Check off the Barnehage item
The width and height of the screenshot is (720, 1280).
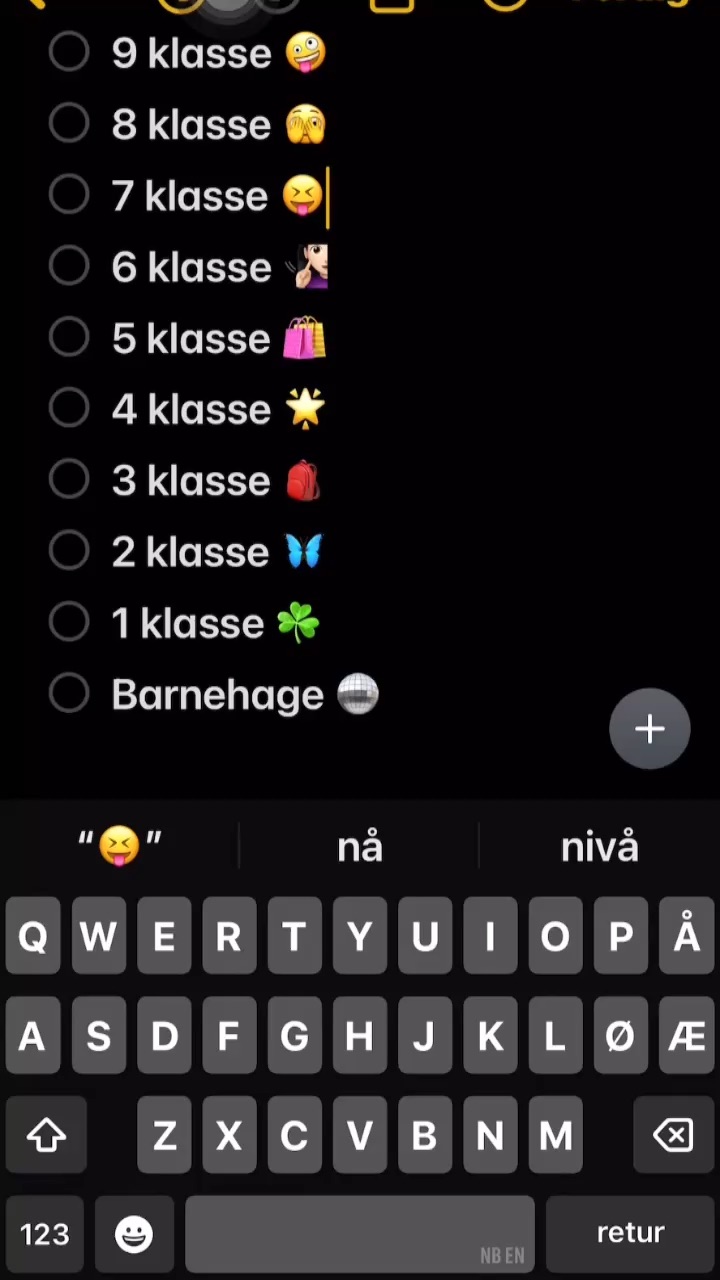pos(69,694)
